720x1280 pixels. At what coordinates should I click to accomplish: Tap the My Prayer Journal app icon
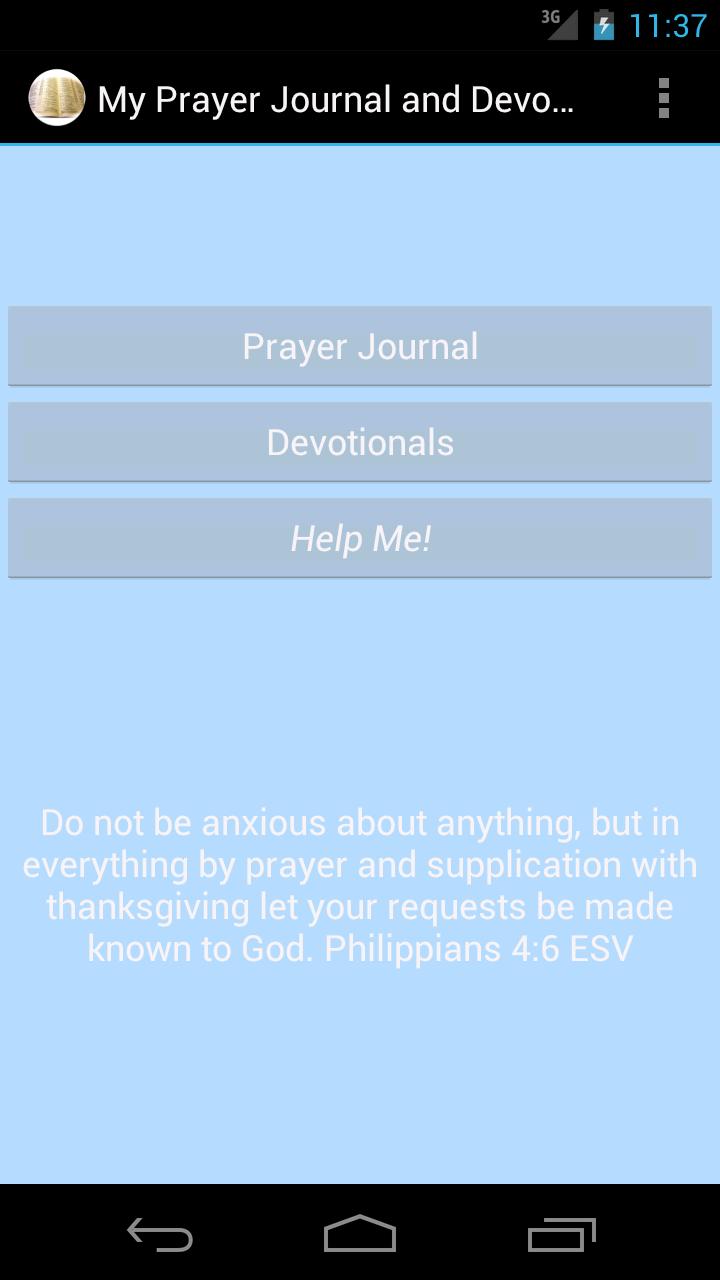57,97
